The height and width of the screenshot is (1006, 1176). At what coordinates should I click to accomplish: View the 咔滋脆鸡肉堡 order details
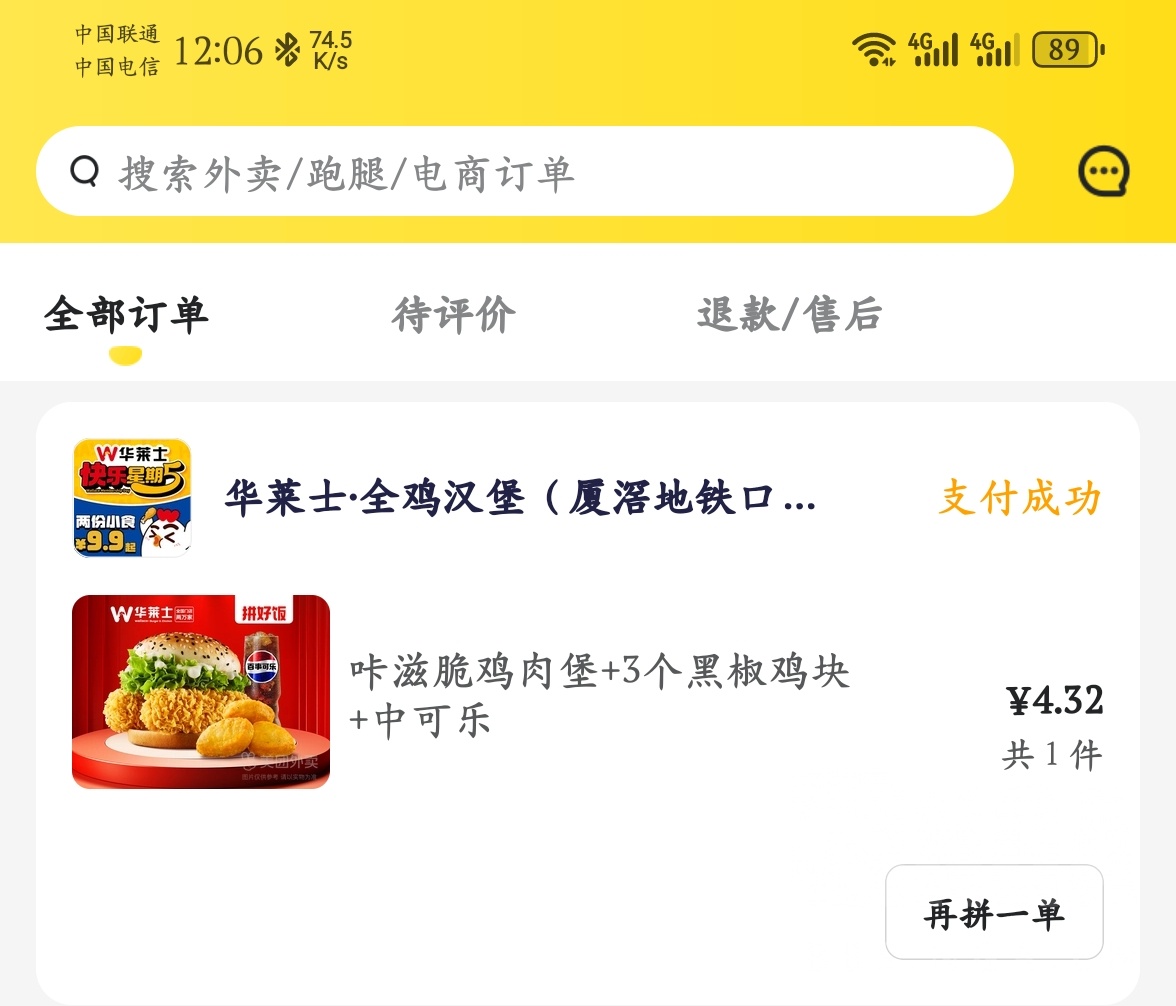click(x=600, y=692)
